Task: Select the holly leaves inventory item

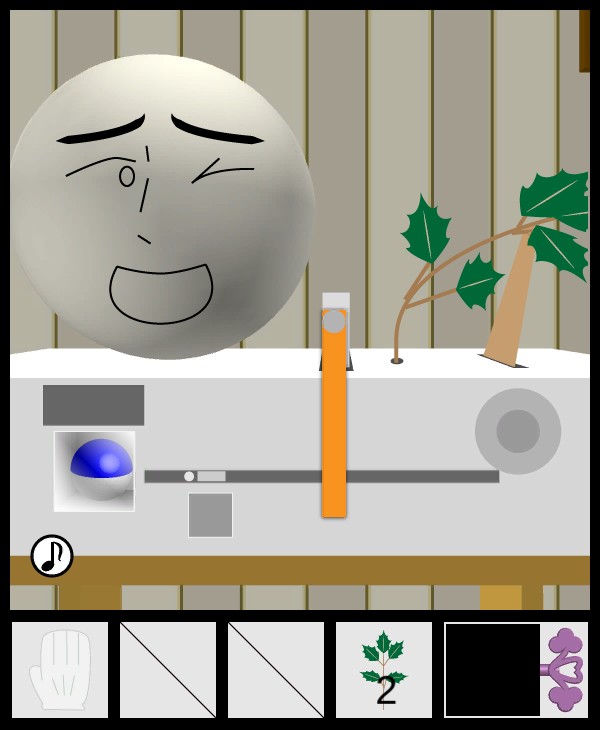Action: click(384, 670)
